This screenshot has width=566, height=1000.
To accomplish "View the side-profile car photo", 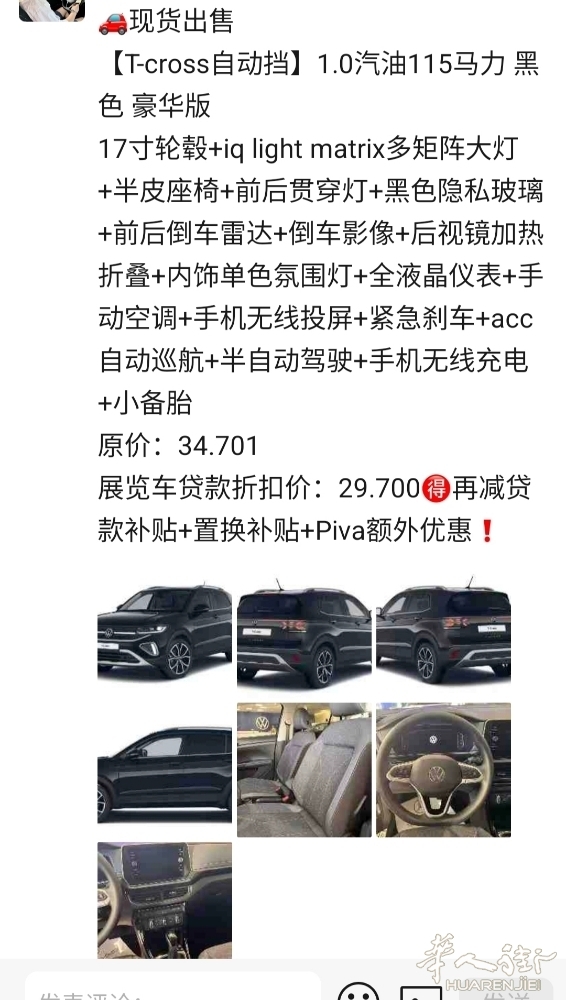I will pyautogui.click(x=165, y=770).
